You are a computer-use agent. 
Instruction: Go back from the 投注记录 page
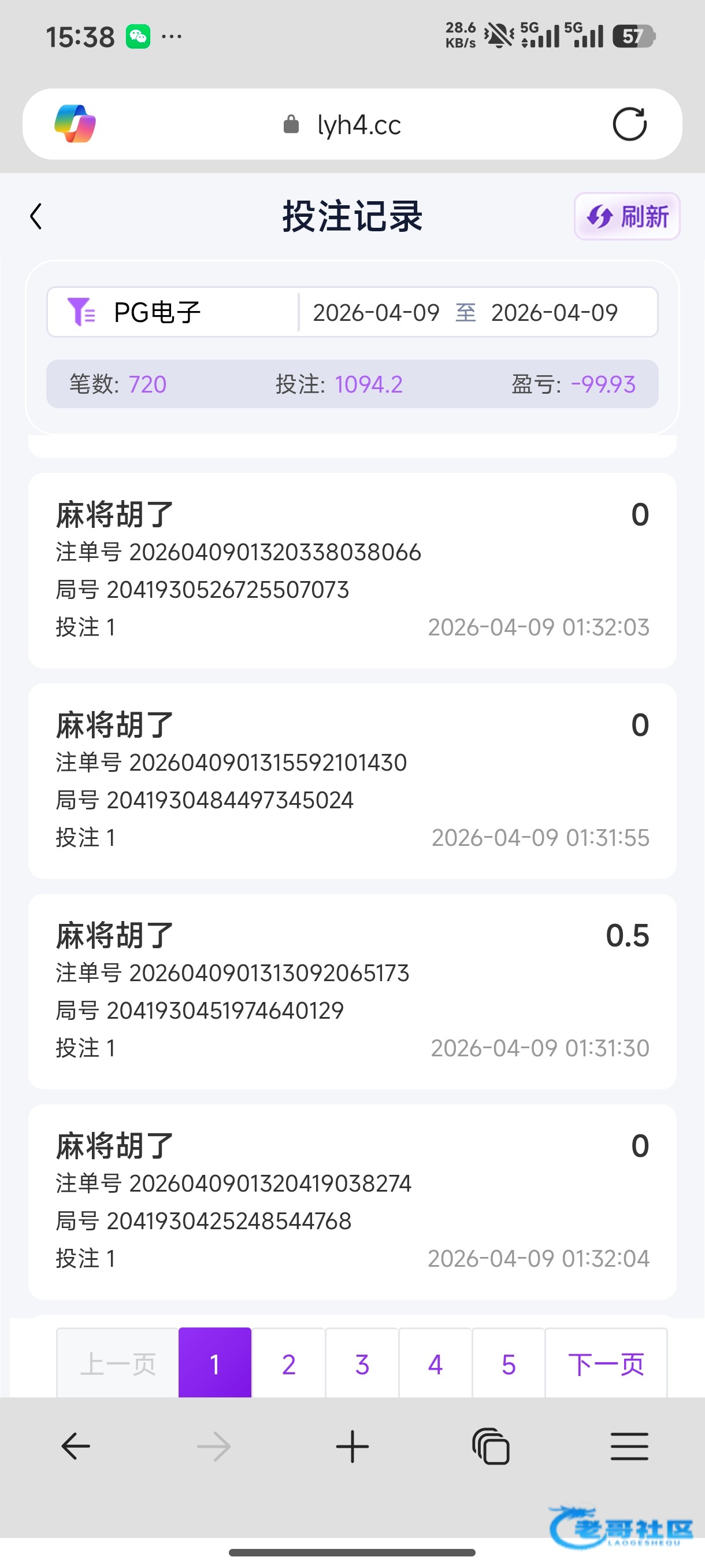pyautogui.click(x=36, y=216)
